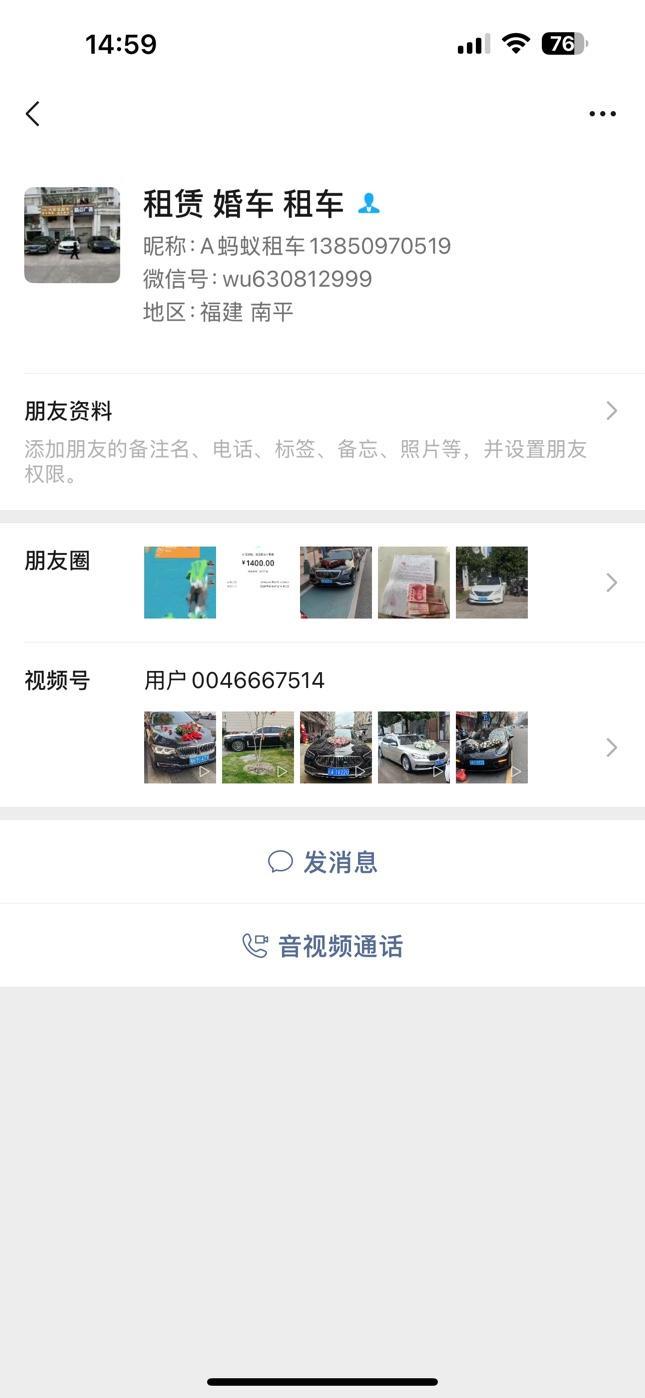Open the 朋友圈 moments row
This screenshot has width=645, height=1398.
tap(322, 582)
